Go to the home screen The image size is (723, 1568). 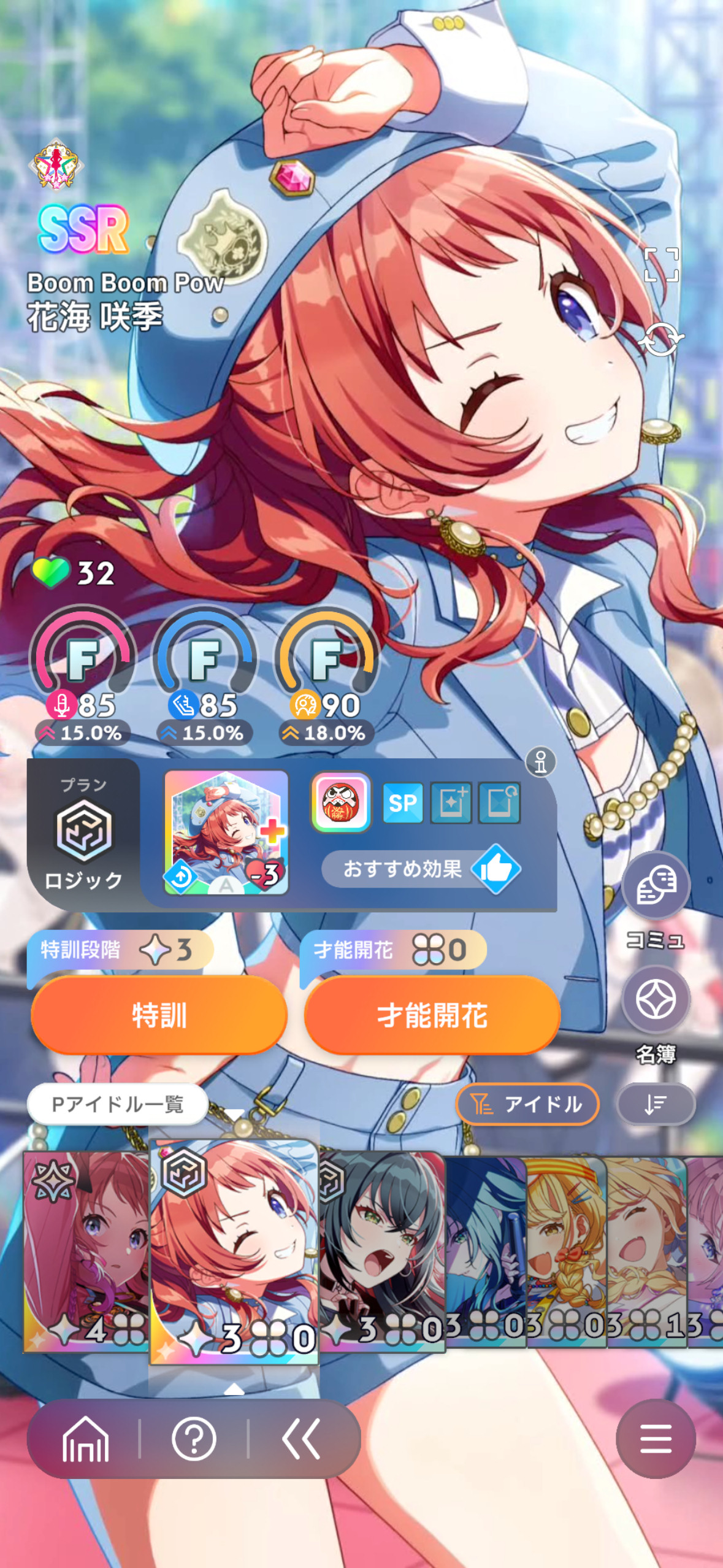click(x=85, y=1439)
